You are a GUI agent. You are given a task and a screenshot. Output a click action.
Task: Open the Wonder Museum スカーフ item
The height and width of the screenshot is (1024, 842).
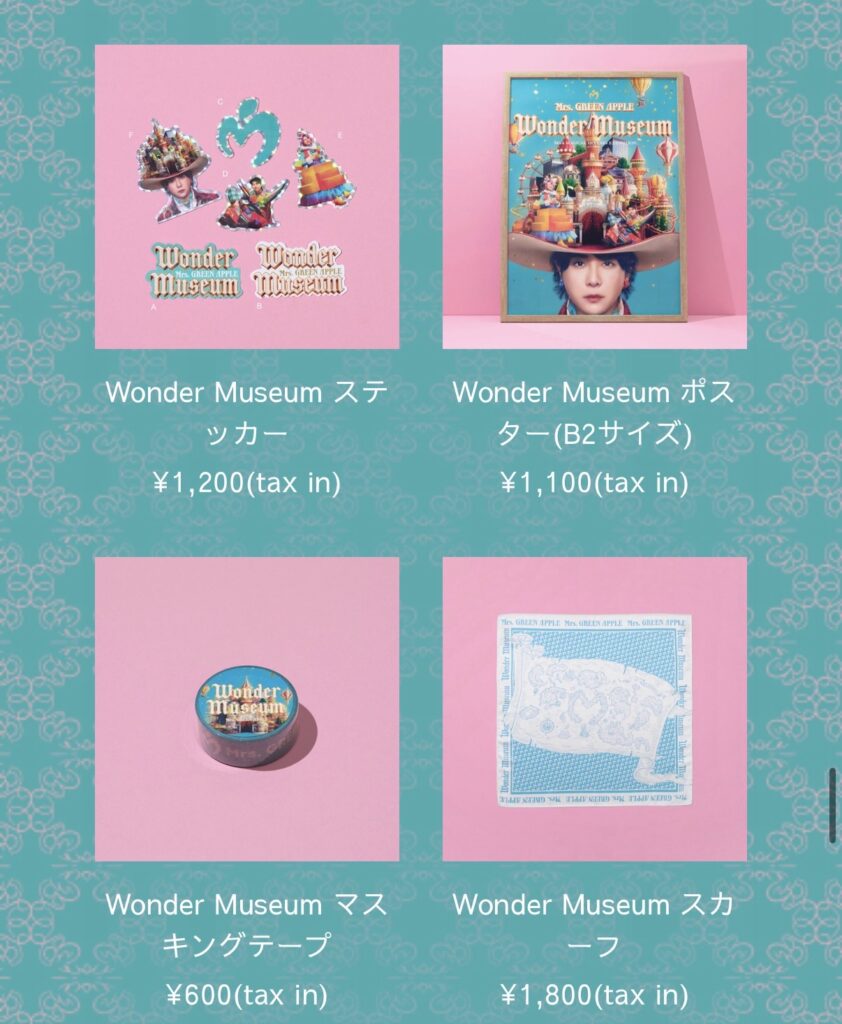[x=594, y=709]
